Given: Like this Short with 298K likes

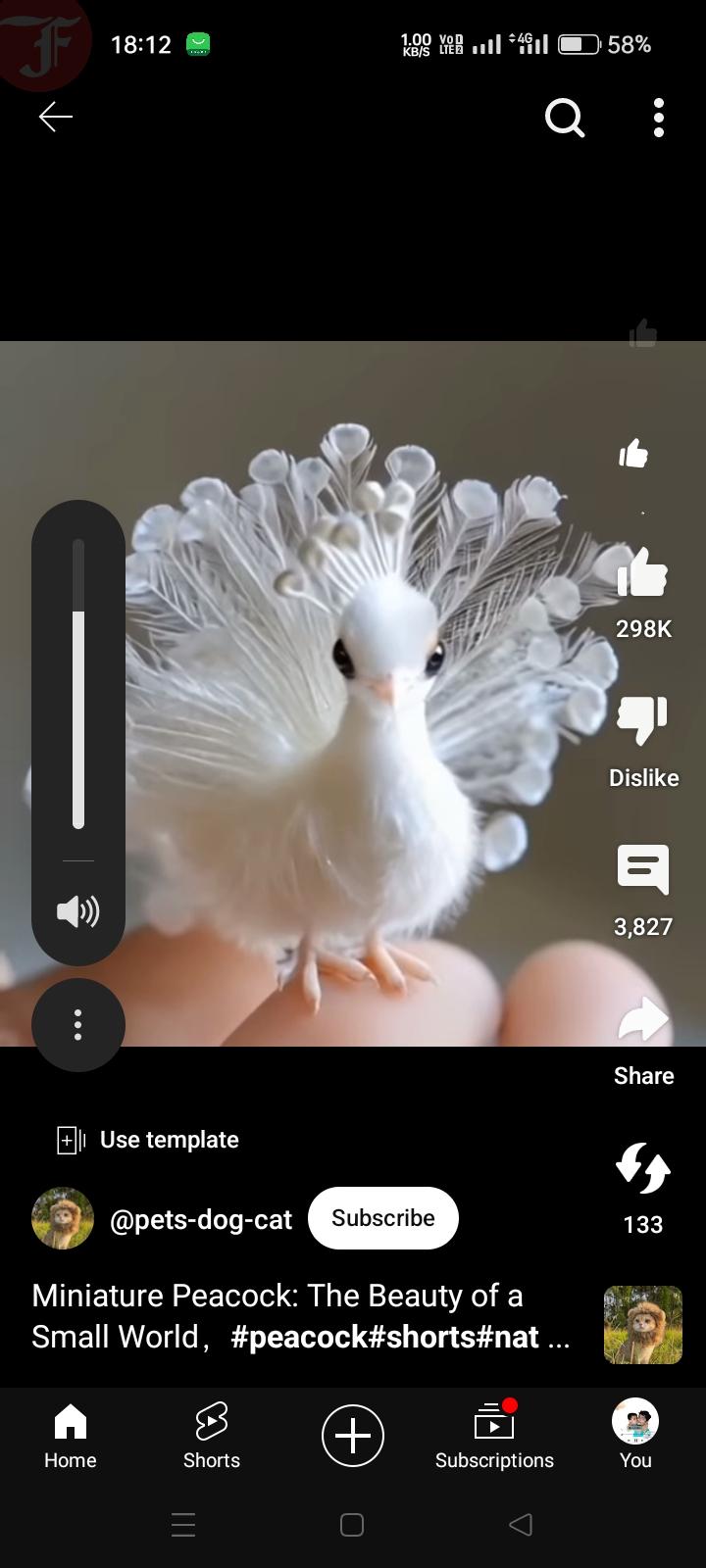Looking at the screenshot, I should (643, 573).
